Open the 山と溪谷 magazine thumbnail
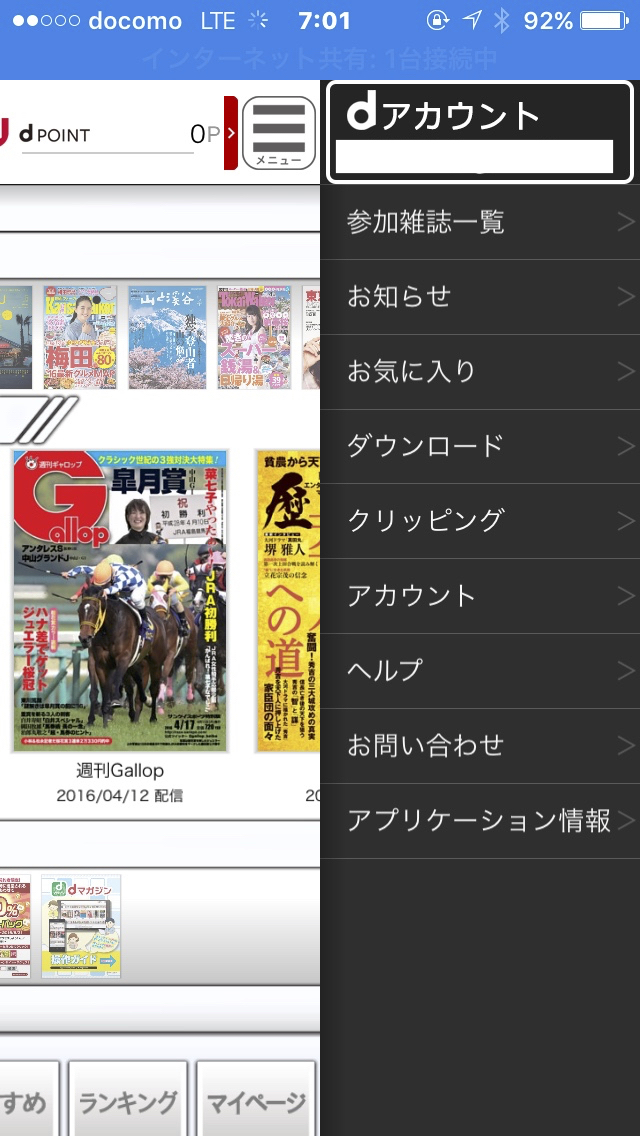The image size is (640, 1136). pos(167,337)
